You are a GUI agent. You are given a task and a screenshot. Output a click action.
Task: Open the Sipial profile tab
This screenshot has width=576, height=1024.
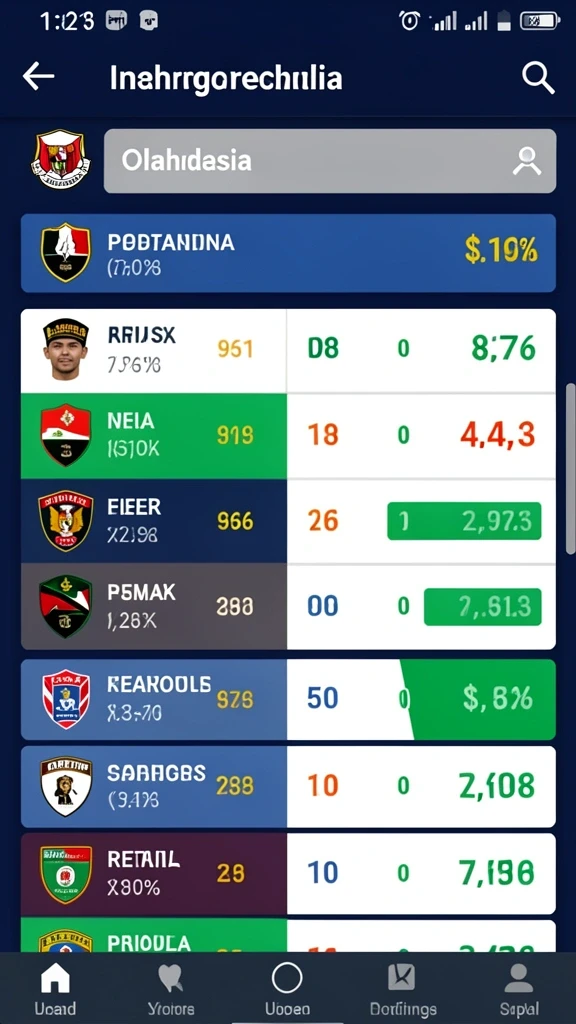[x=519, y=988]
